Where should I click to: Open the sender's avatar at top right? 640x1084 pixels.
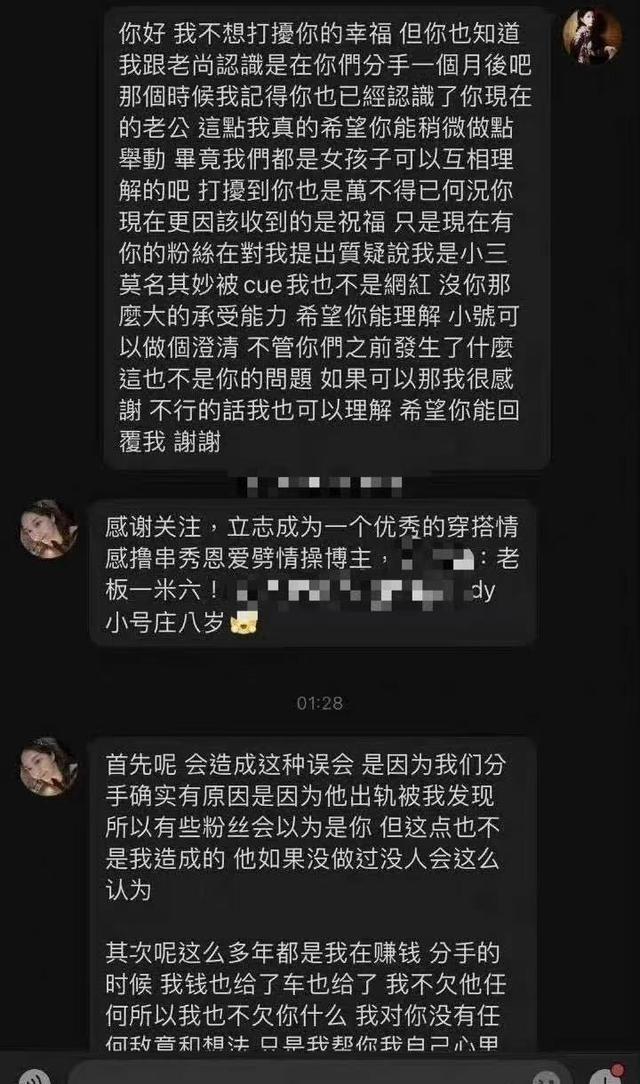(x=591, y=36)
